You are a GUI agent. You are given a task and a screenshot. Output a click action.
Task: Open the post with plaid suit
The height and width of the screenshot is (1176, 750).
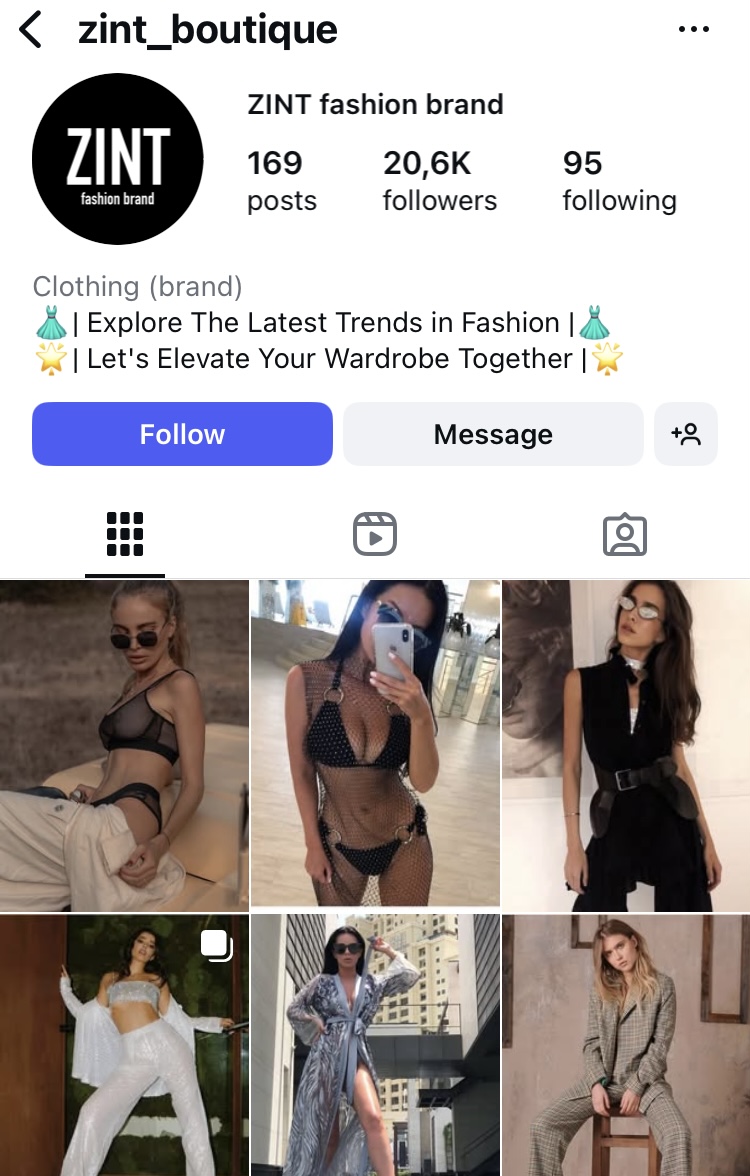point(626,1045)
